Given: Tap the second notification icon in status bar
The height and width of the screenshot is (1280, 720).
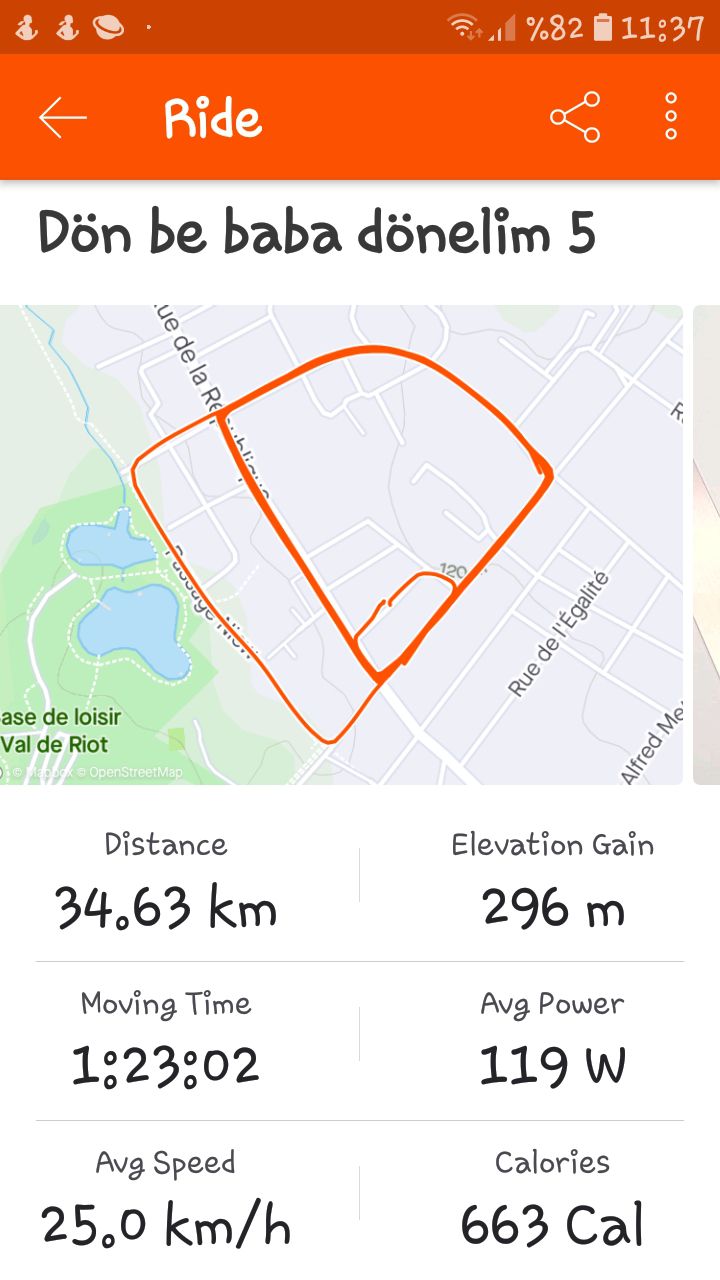Looking at the screenshot, I should (x=66, y=26).
